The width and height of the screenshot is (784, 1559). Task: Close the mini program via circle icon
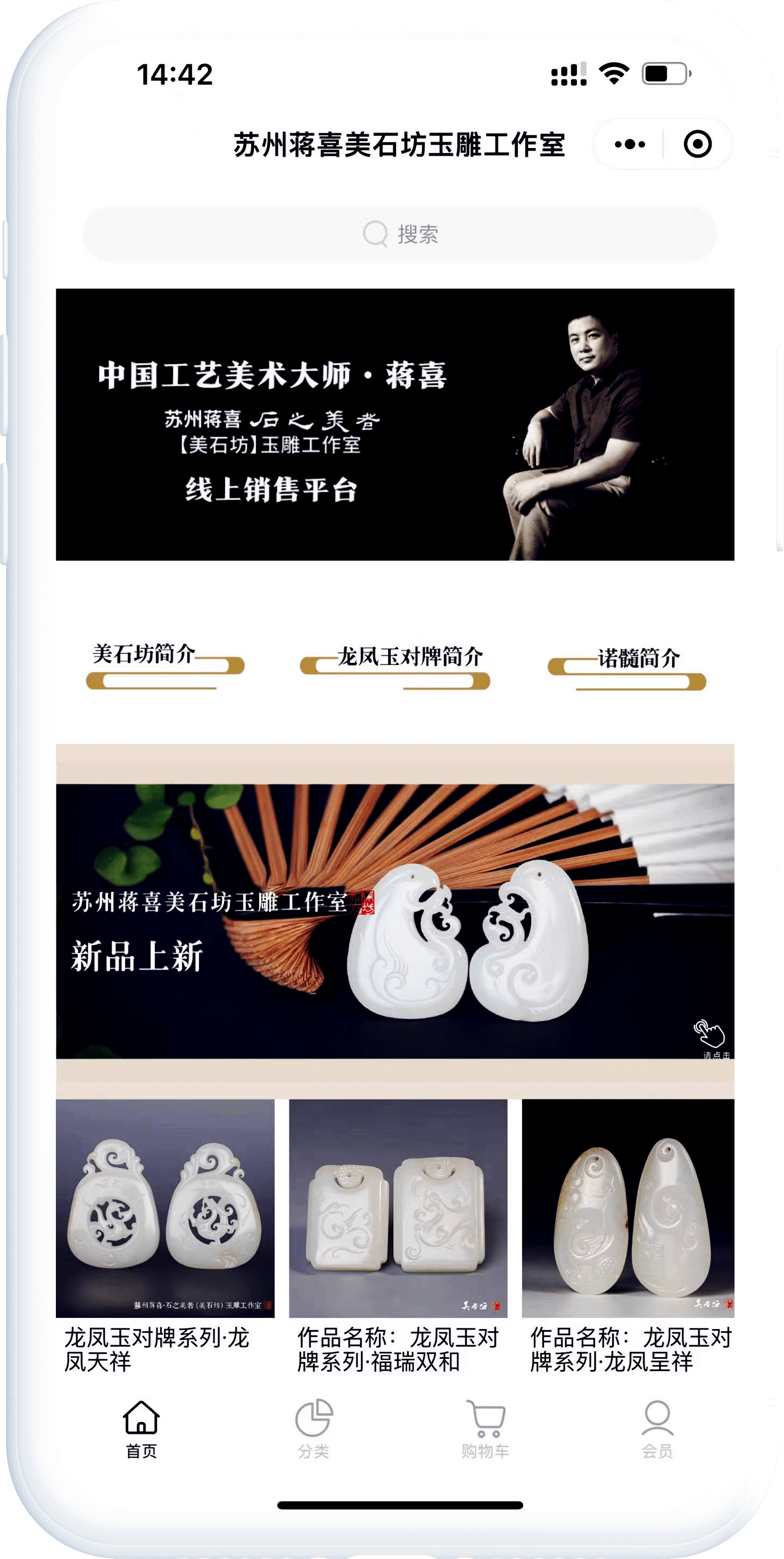click(x=697, y=145)
